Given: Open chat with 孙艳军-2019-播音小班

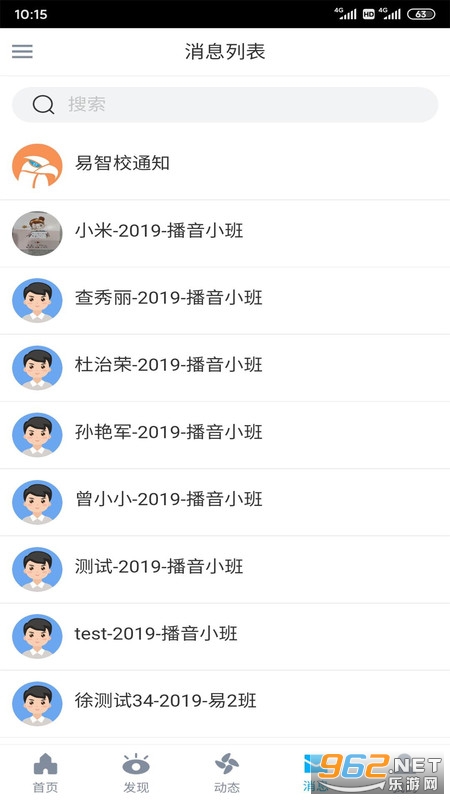Looking at the screenshot, I should click(x=225, y=435).
